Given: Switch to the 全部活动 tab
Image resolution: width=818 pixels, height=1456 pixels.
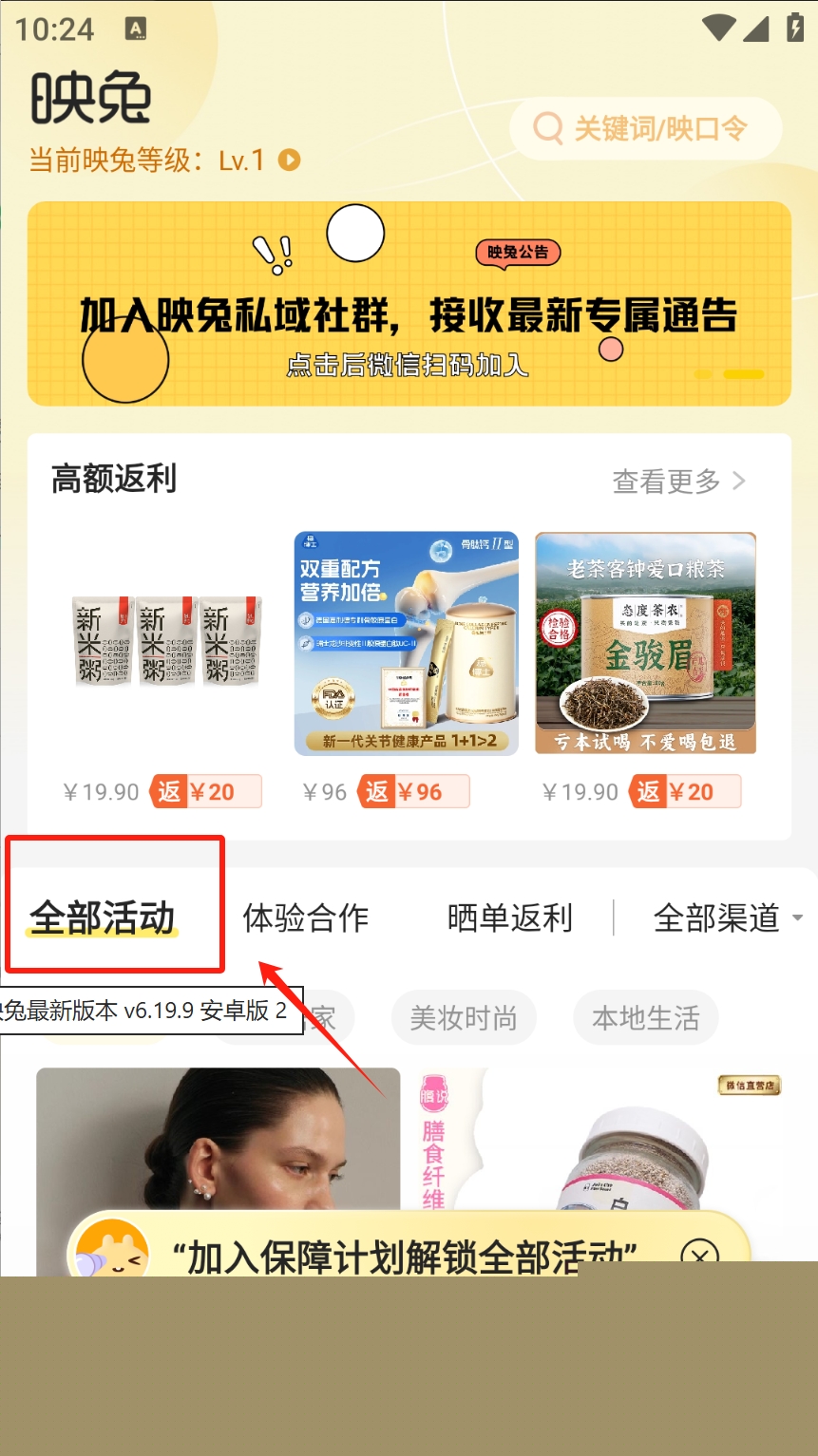Looking at the screenshot, I should 103,917.
